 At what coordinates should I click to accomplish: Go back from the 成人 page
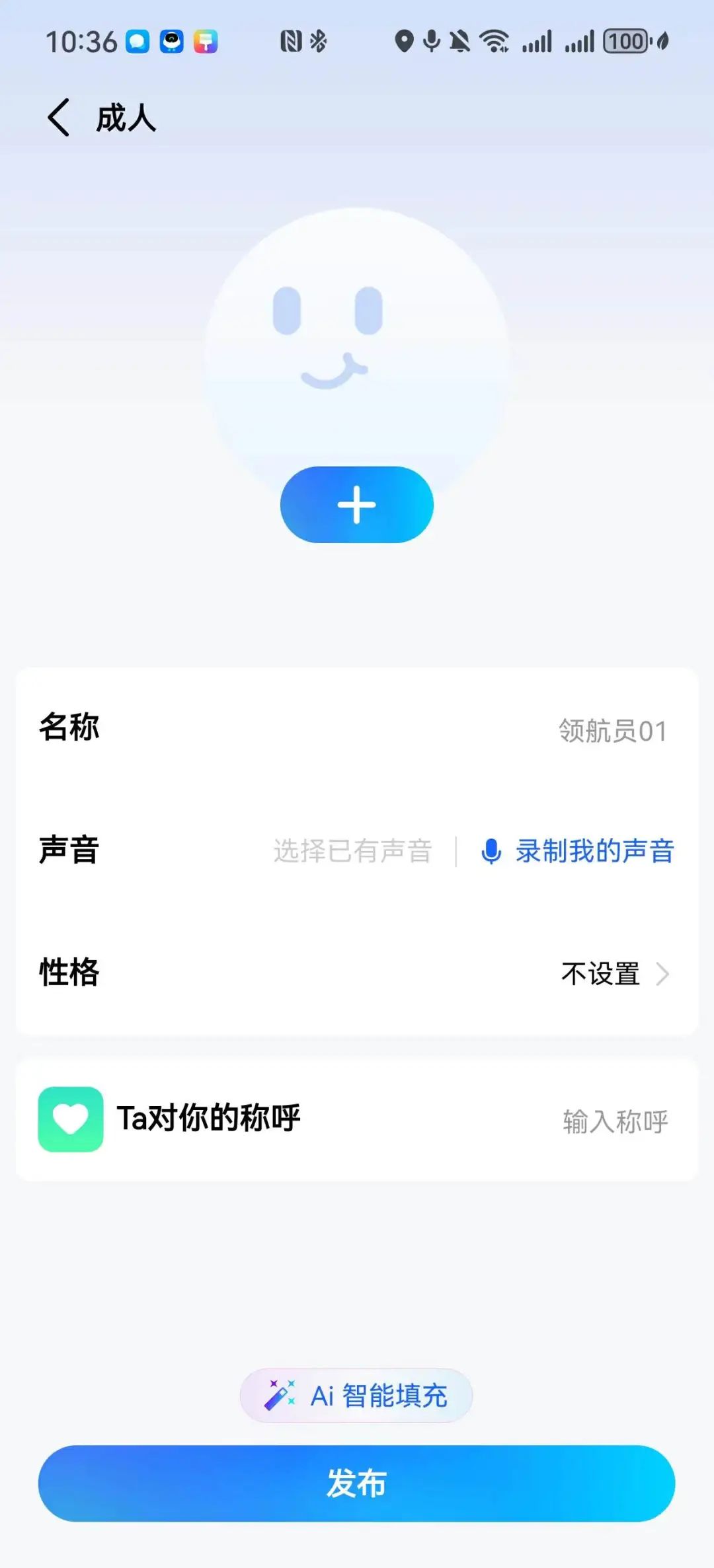58,118
